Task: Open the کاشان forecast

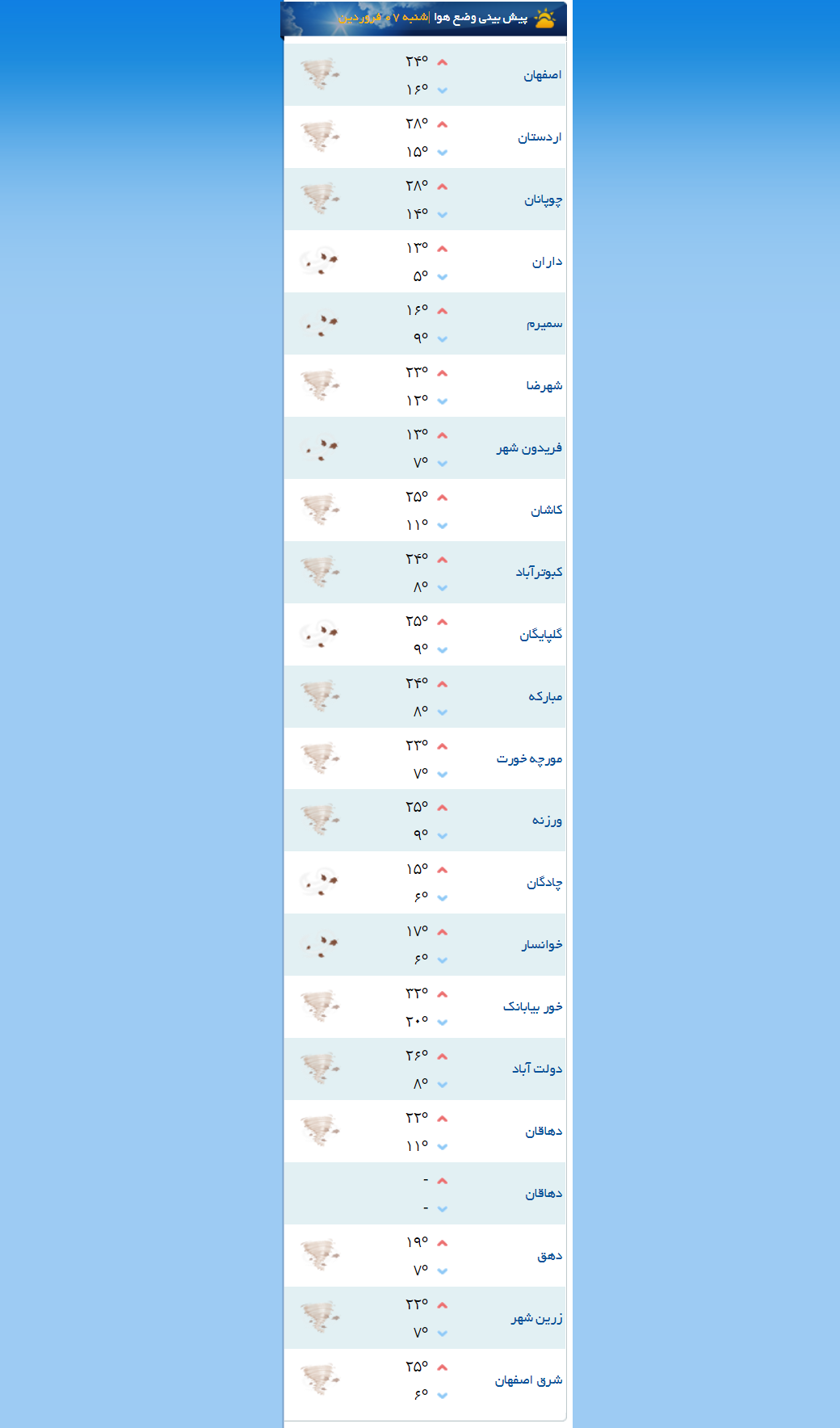Action: click(x=546, y=510)
